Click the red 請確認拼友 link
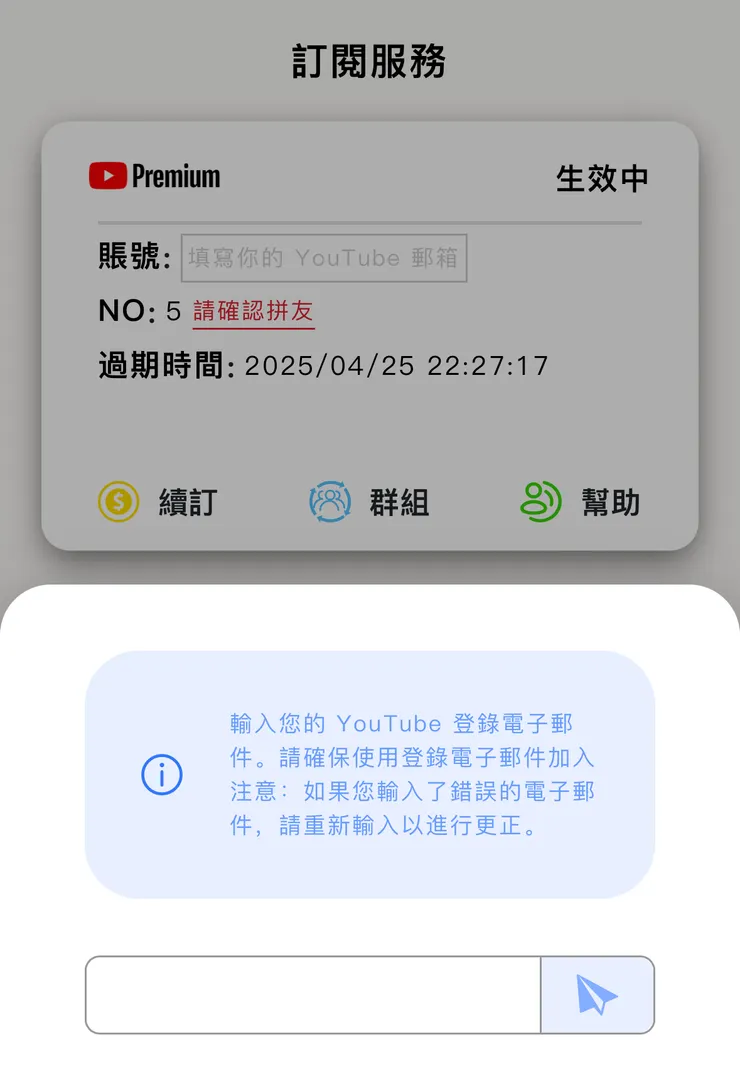This screenshot has width=740, height=1078. click(x=253, y=311)
